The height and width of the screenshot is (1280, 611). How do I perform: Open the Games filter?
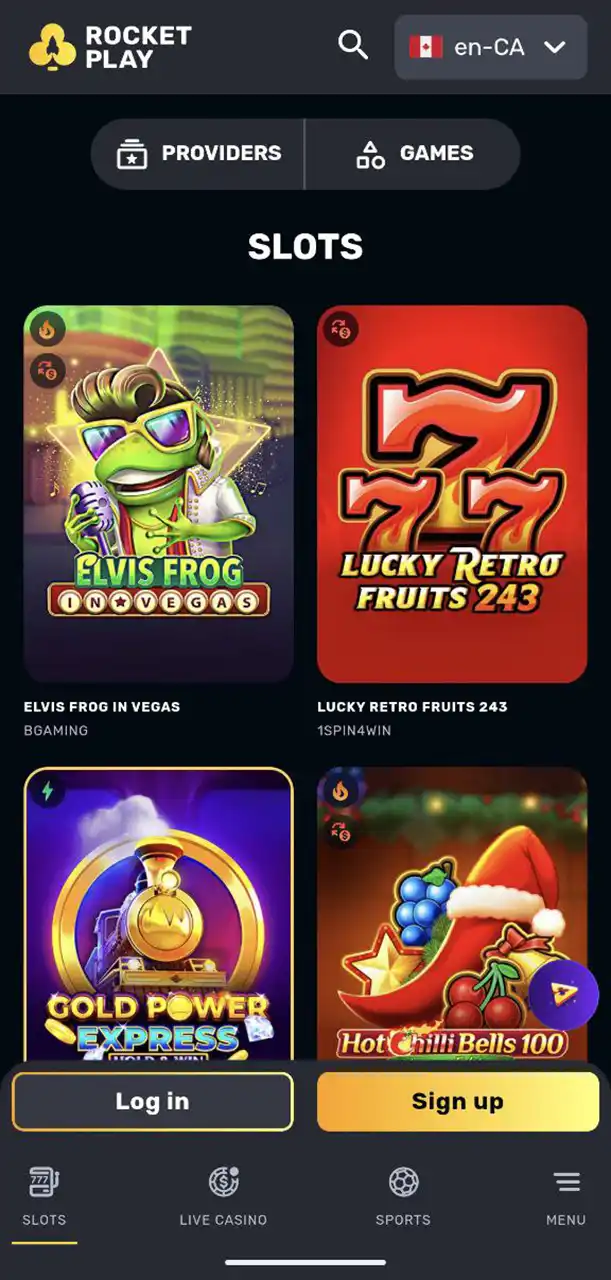tap(414, 154)
